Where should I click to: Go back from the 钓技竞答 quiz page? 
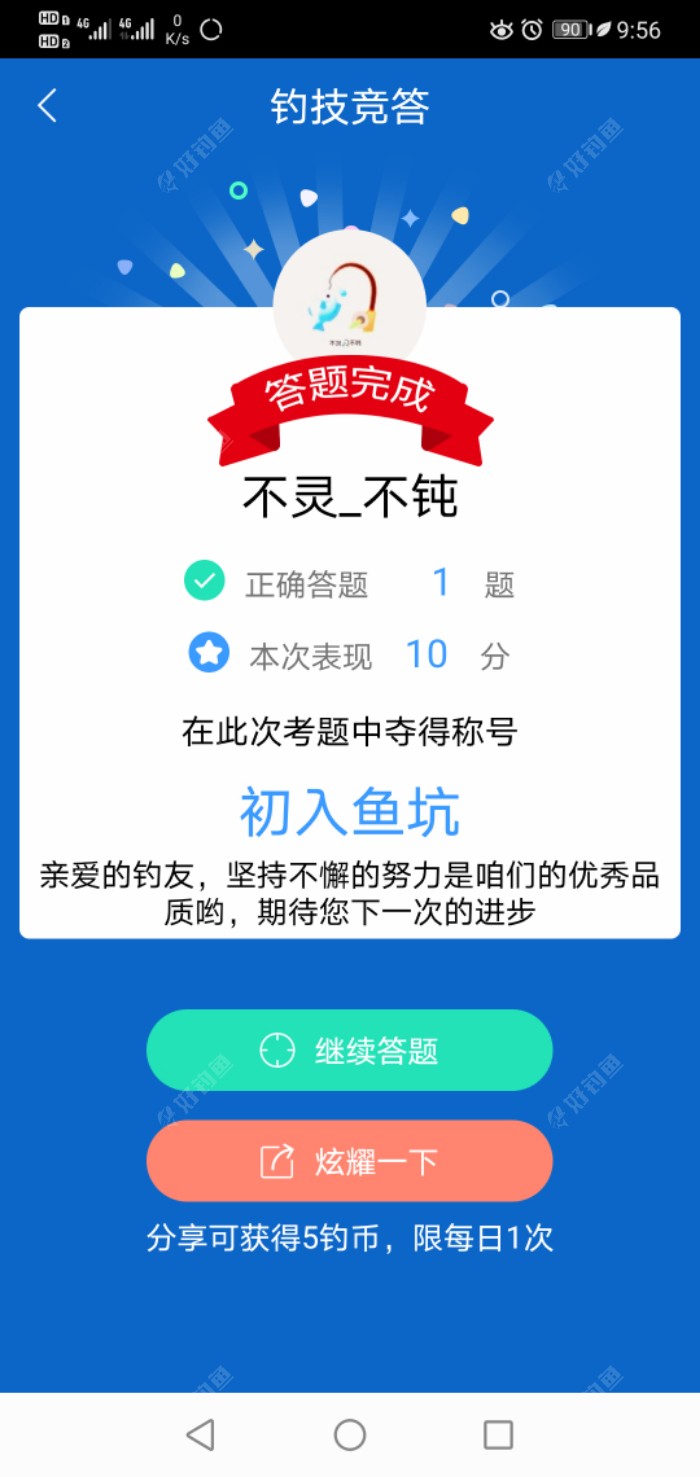[x=47, y=106]
